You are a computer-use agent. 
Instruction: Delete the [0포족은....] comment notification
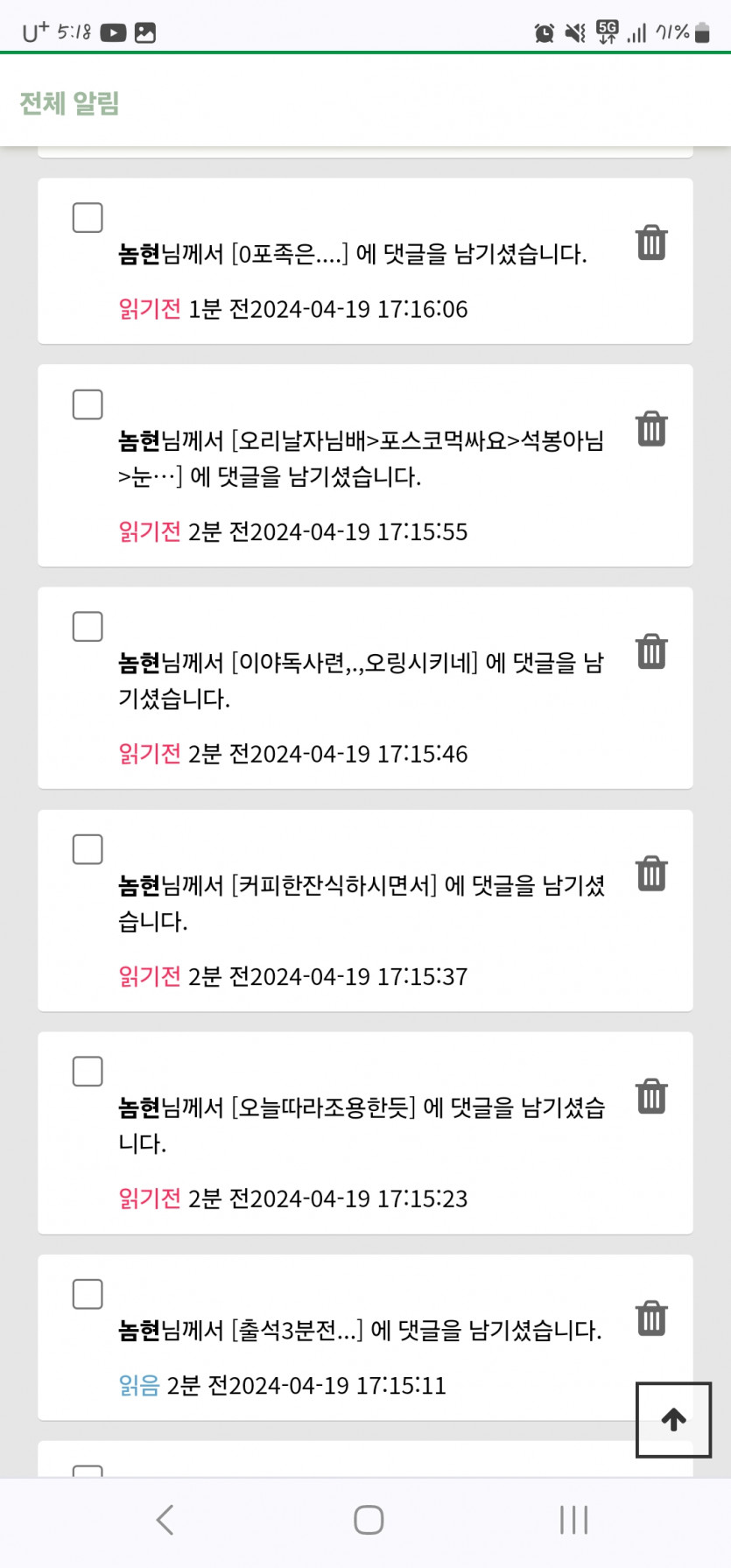pos(651,243)
